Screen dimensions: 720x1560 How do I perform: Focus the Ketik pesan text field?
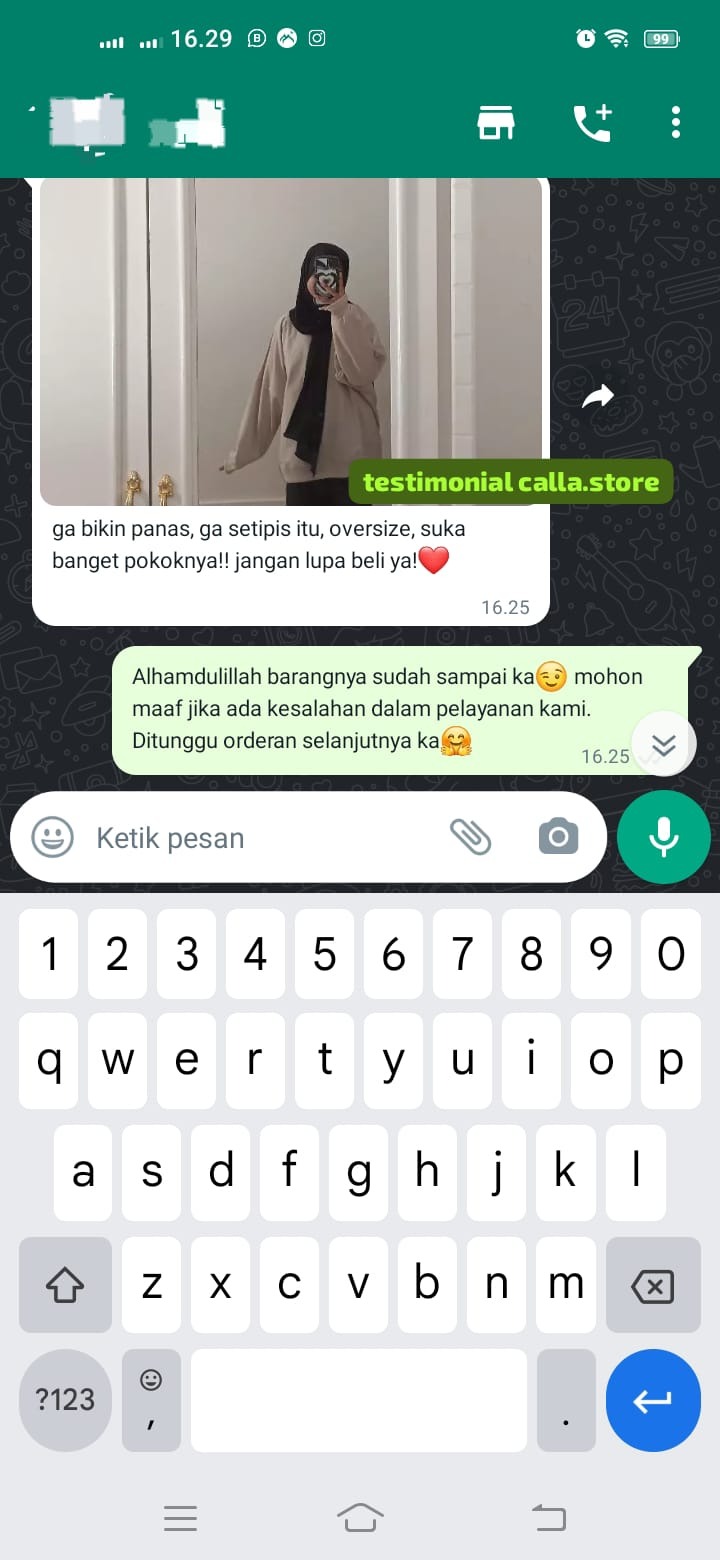coord(260,838)
